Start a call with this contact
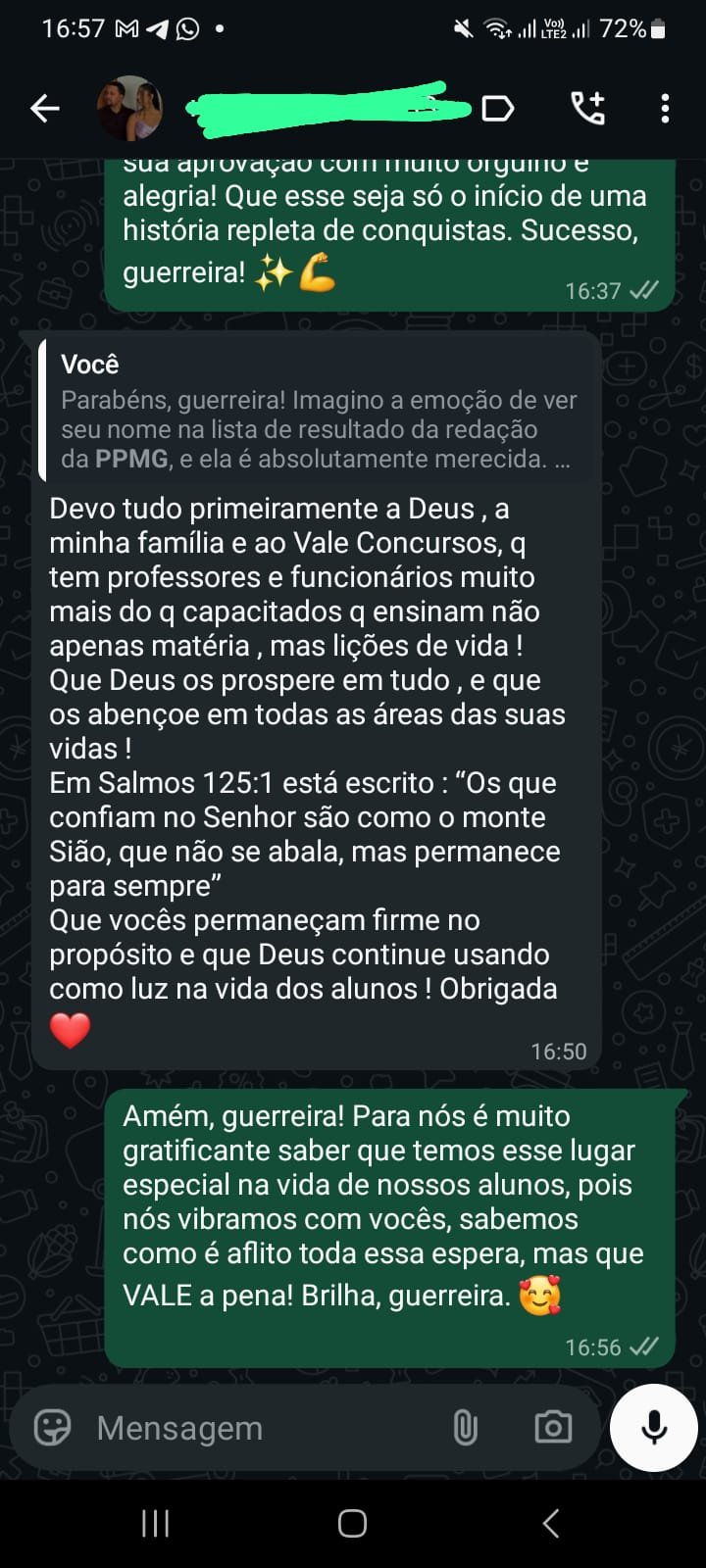Viewport: 706px width, 1568px height. [588, 108]
